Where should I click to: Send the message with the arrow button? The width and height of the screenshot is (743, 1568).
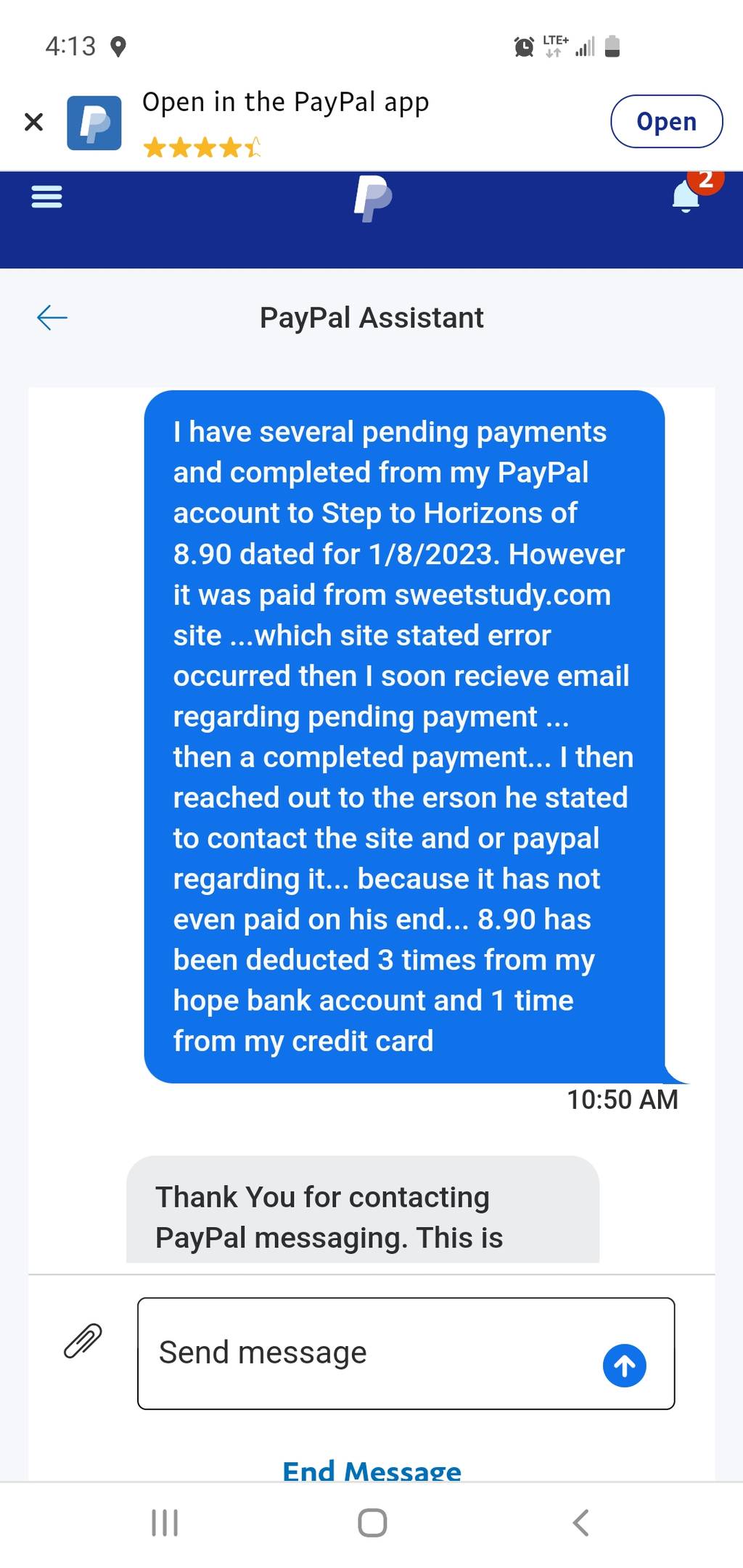(625, 1366)
